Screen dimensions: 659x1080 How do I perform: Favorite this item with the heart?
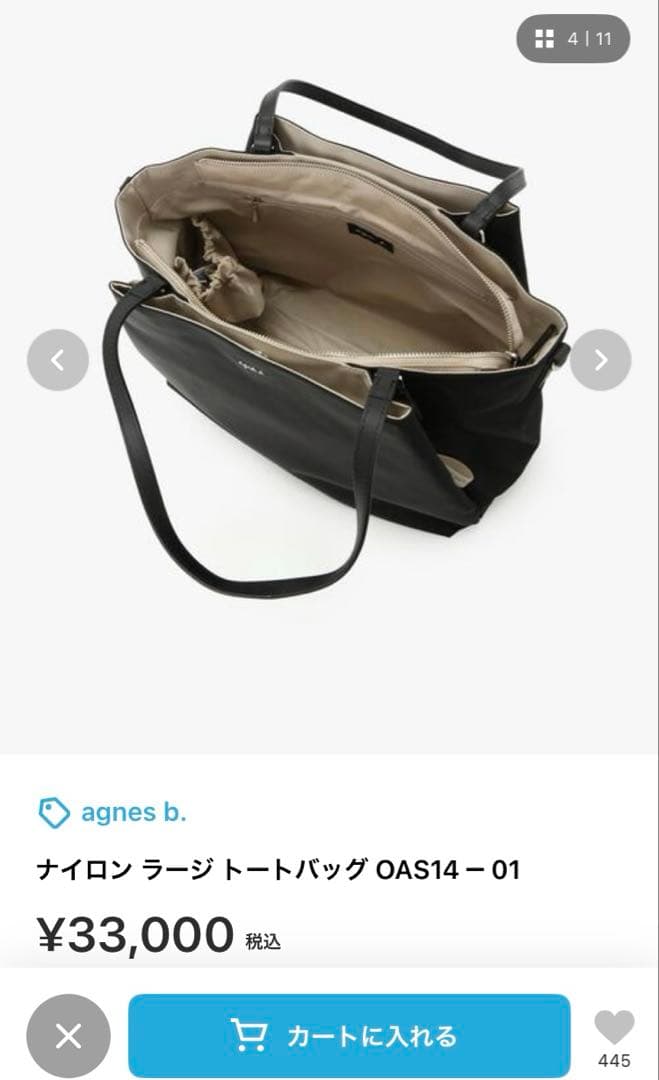pyautogui.click(x=614, y=1028)
